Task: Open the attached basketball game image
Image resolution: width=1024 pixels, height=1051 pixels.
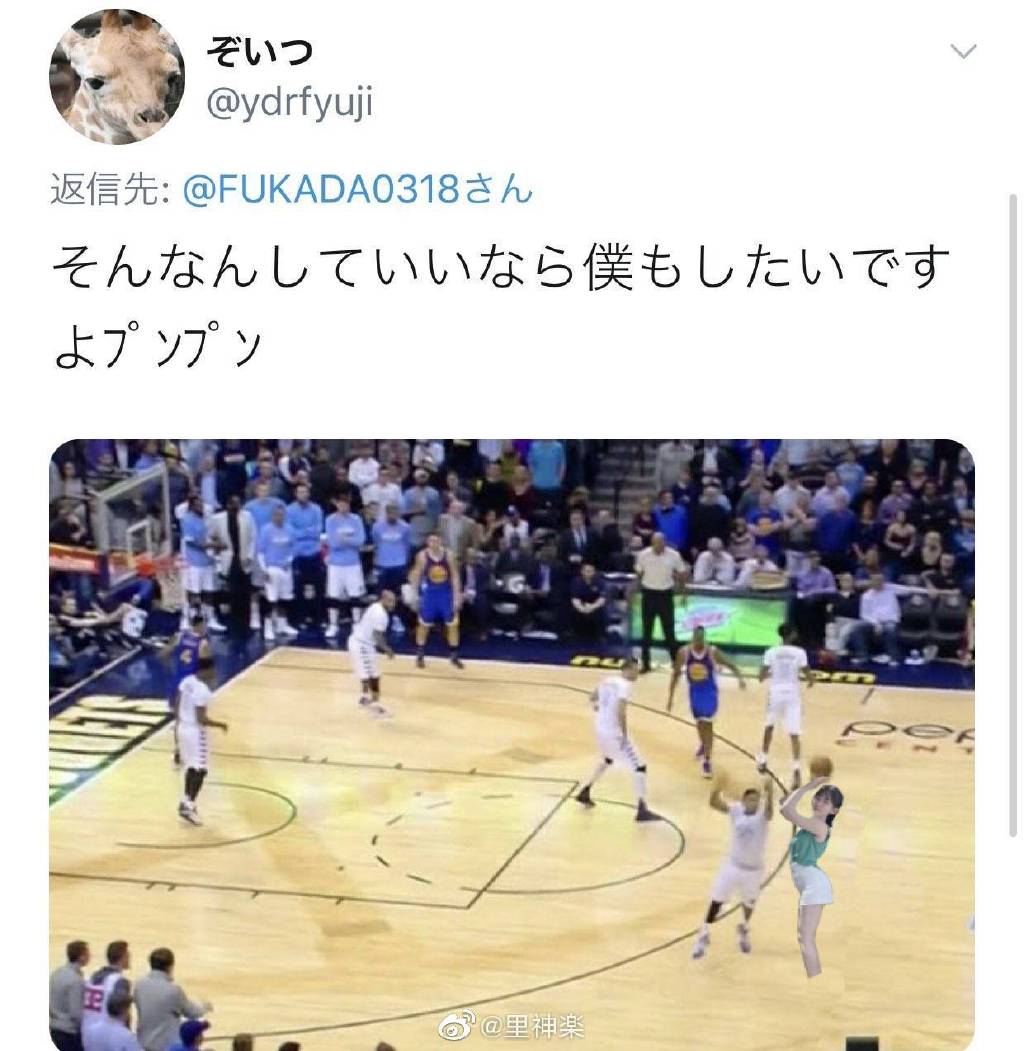Action: 511,743
